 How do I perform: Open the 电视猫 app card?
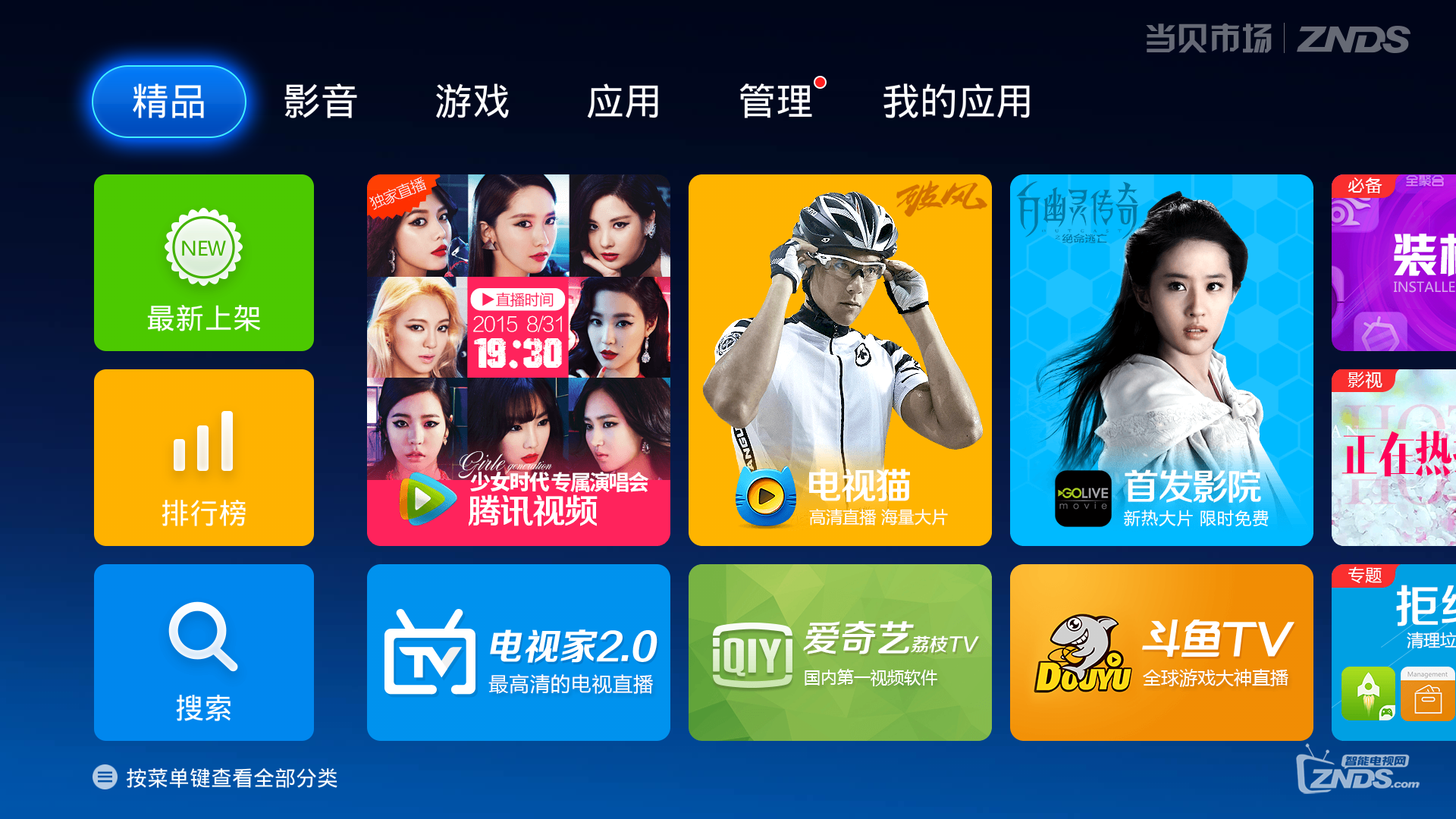coord(839,360)
